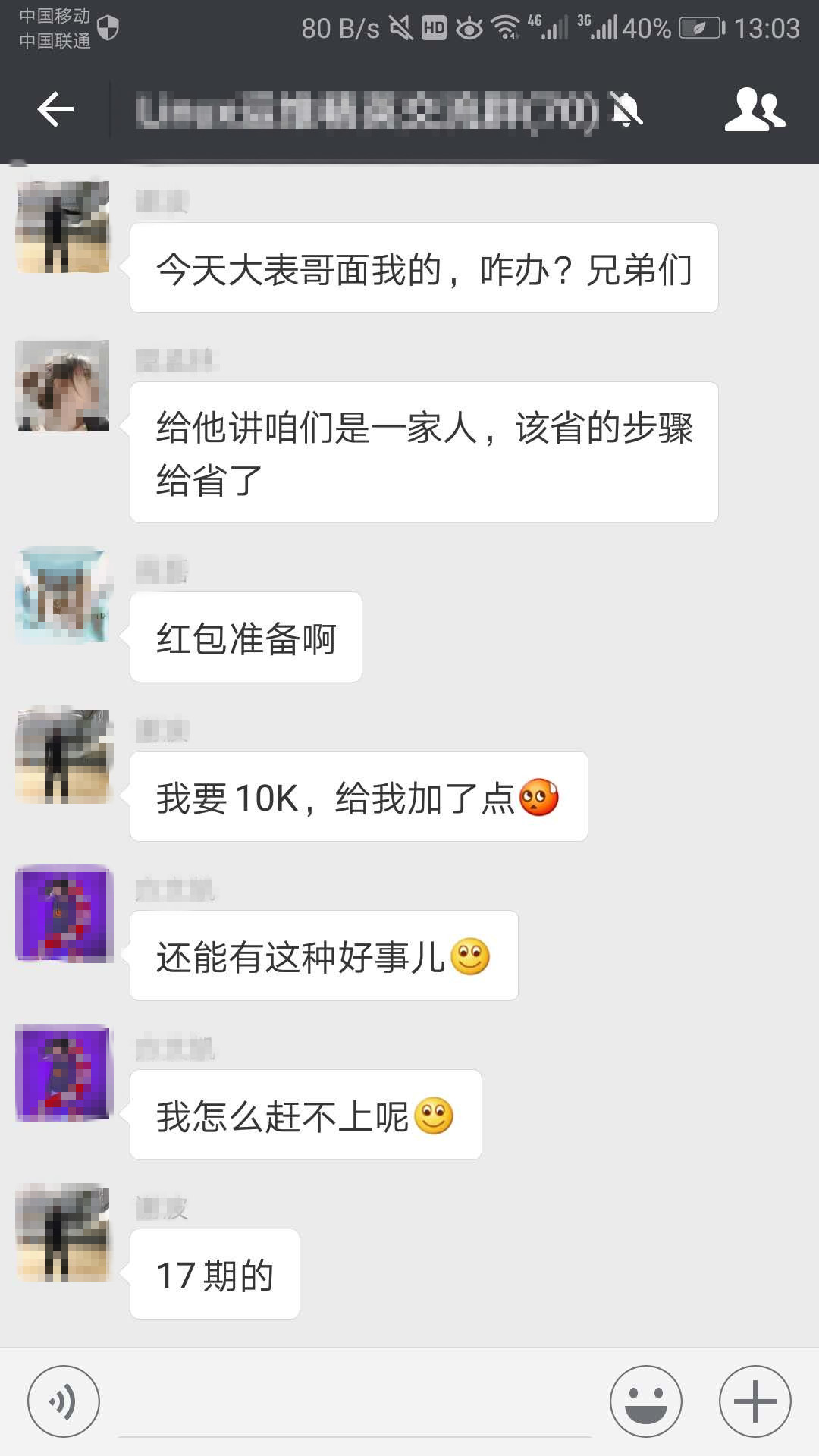This screenshot has height=1456, width=819.
Task: Tap avatar beside "今天大表哥面我的" message
Action: point(64,227)
